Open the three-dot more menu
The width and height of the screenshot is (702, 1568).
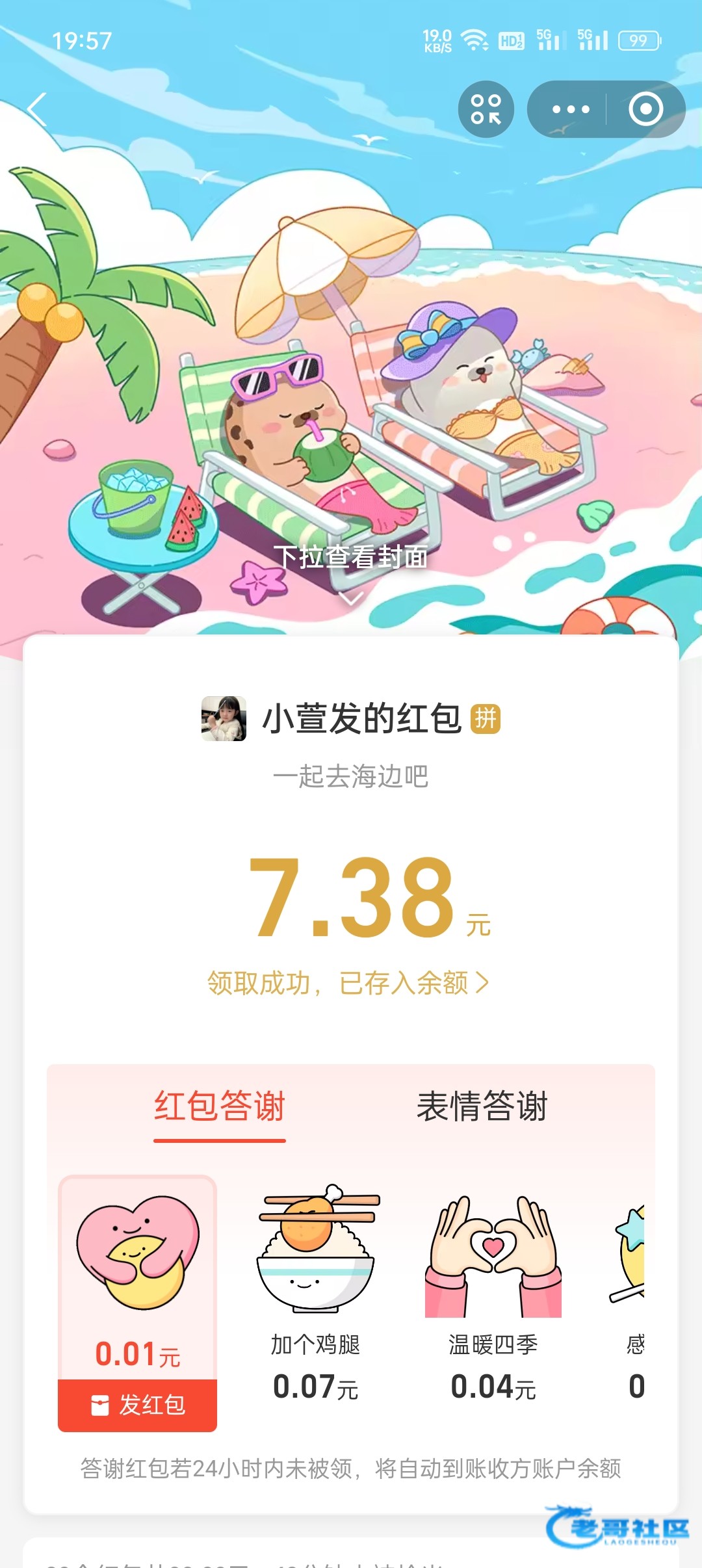(570, 109)
